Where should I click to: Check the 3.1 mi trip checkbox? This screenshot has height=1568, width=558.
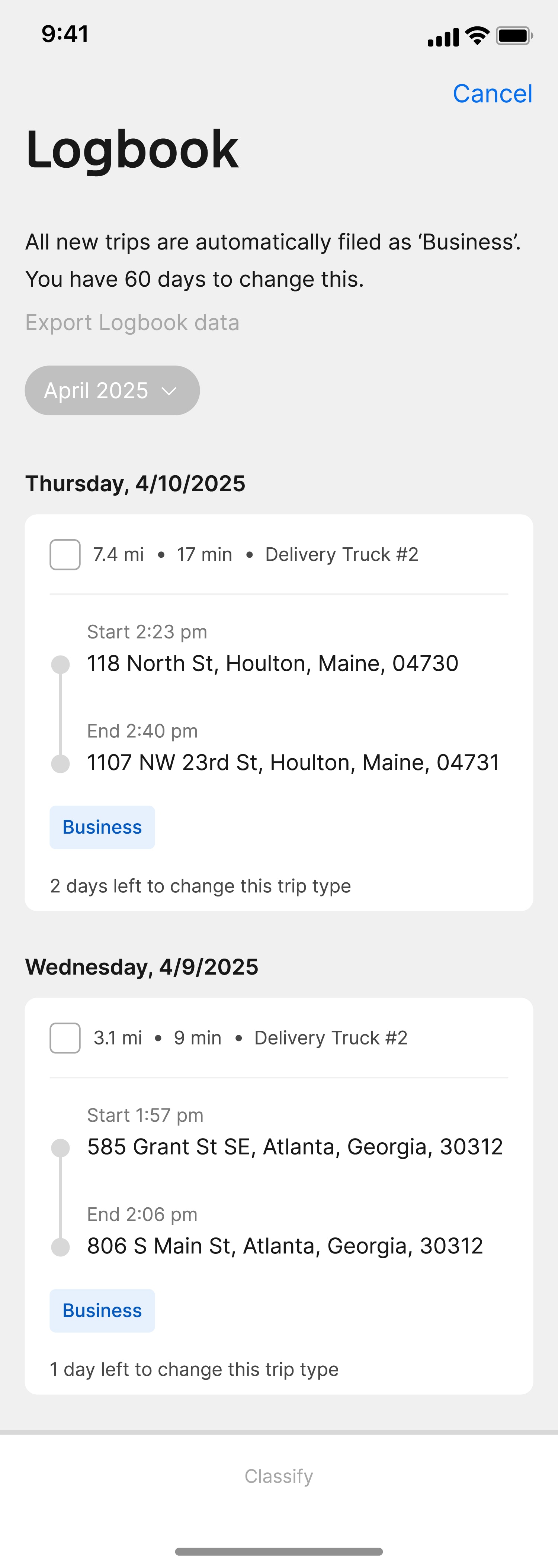tap(65, 1038)
